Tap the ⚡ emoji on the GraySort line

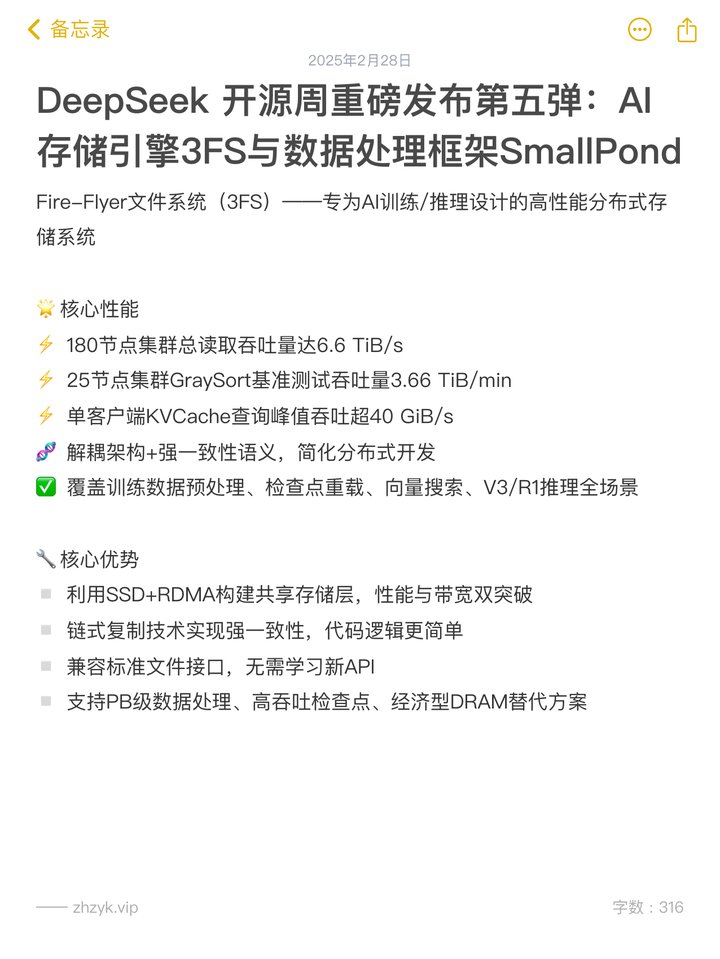(44, 380)
